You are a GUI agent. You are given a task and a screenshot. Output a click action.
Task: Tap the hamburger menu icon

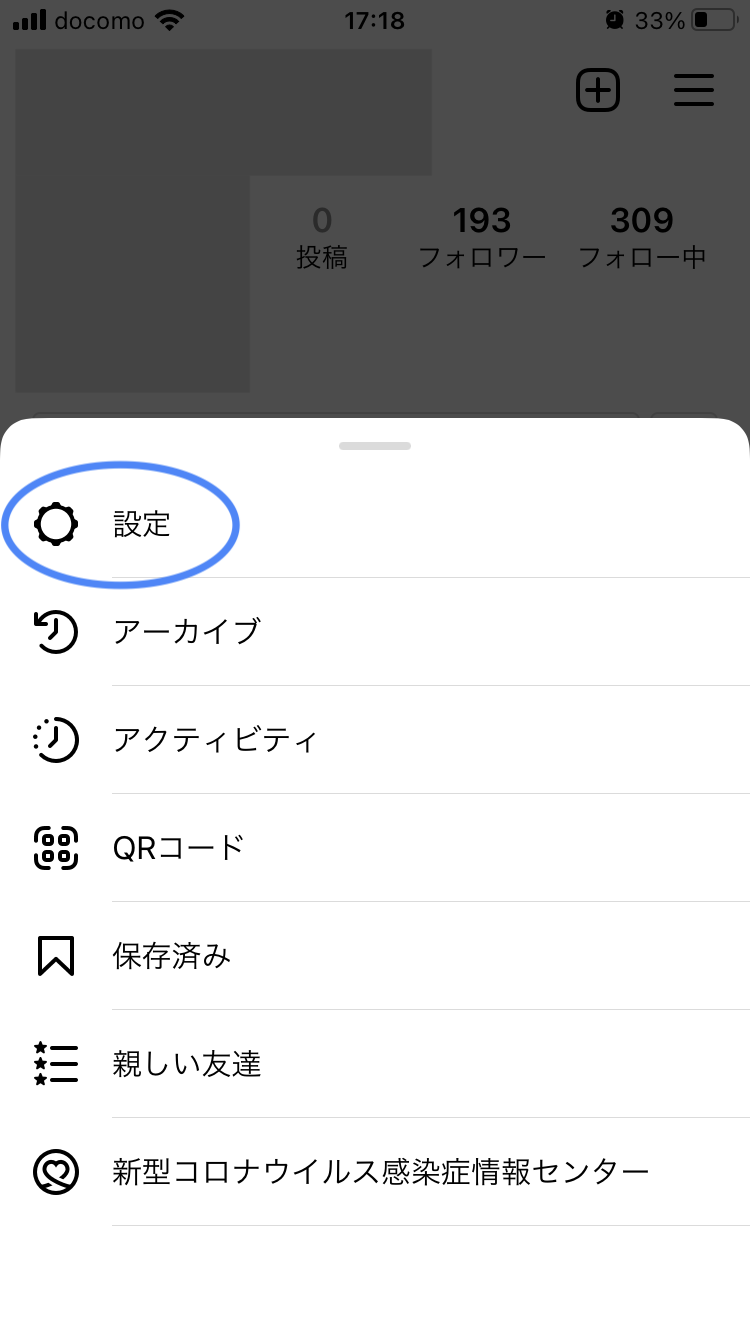(x=693, y=91)
